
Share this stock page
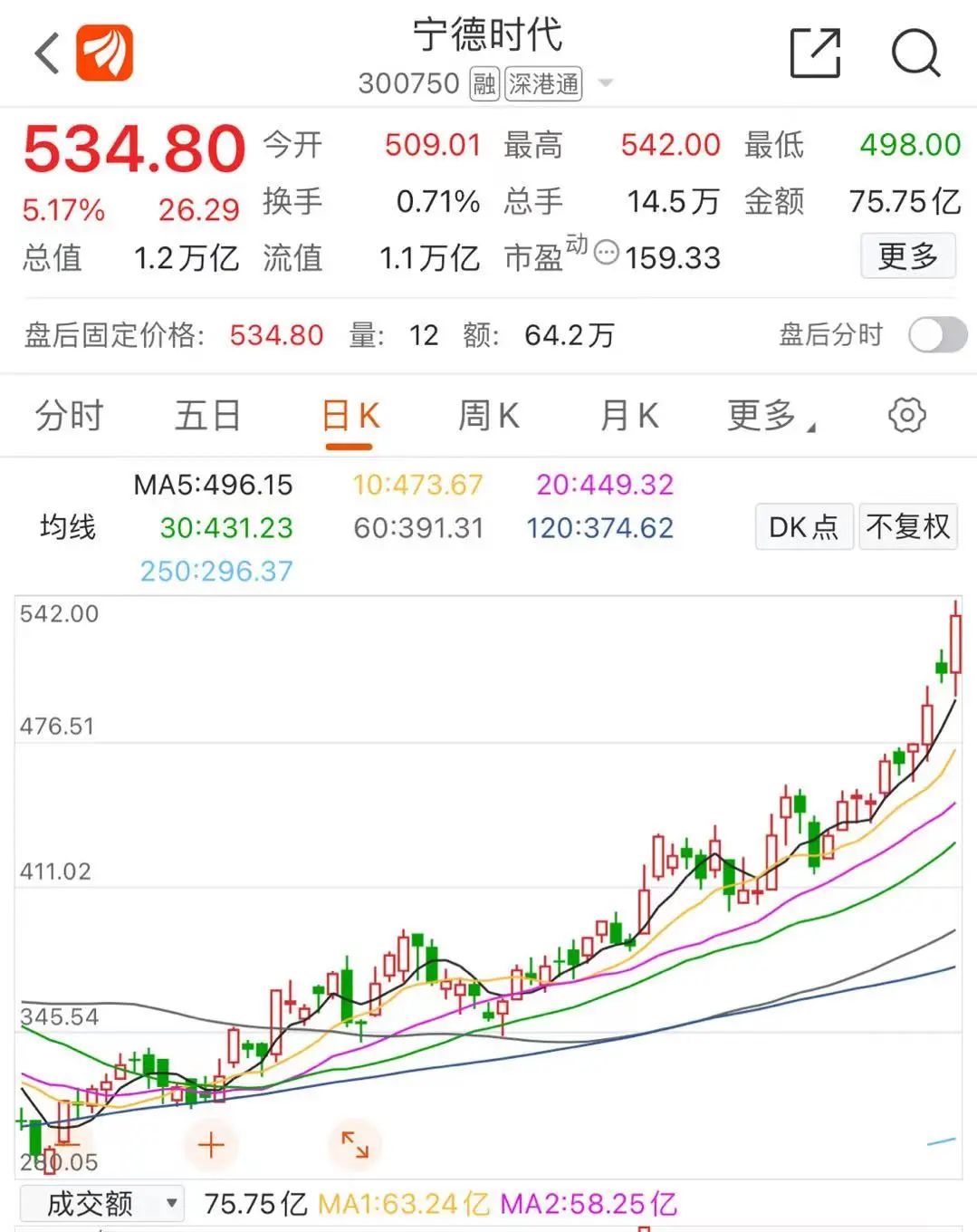point(815,53)
